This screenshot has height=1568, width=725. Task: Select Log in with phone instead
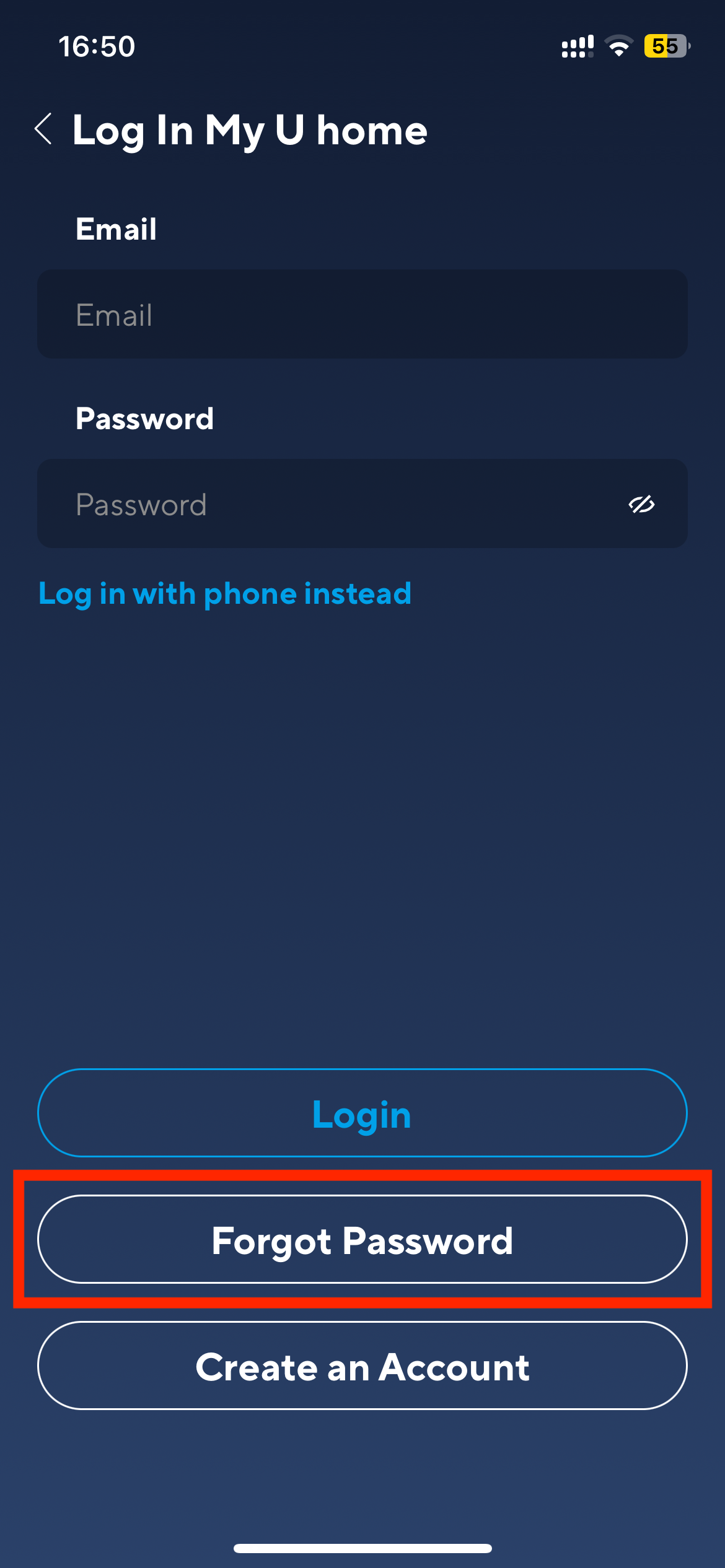225,593
